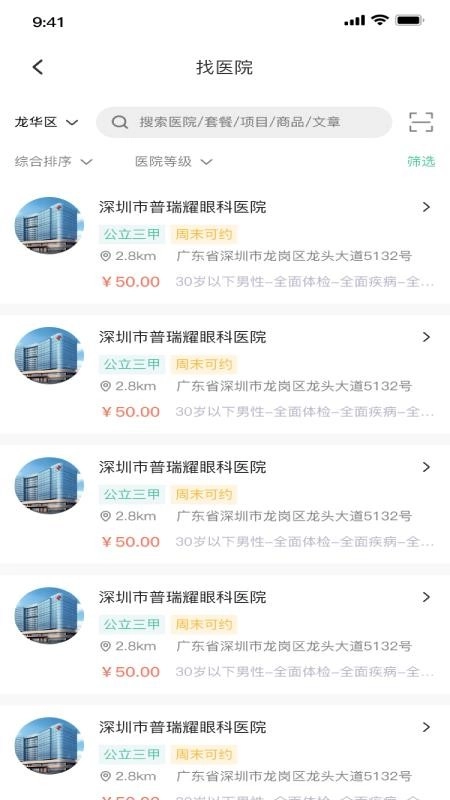Open the 龙华区 district dropdown

[x=46, y=122]
